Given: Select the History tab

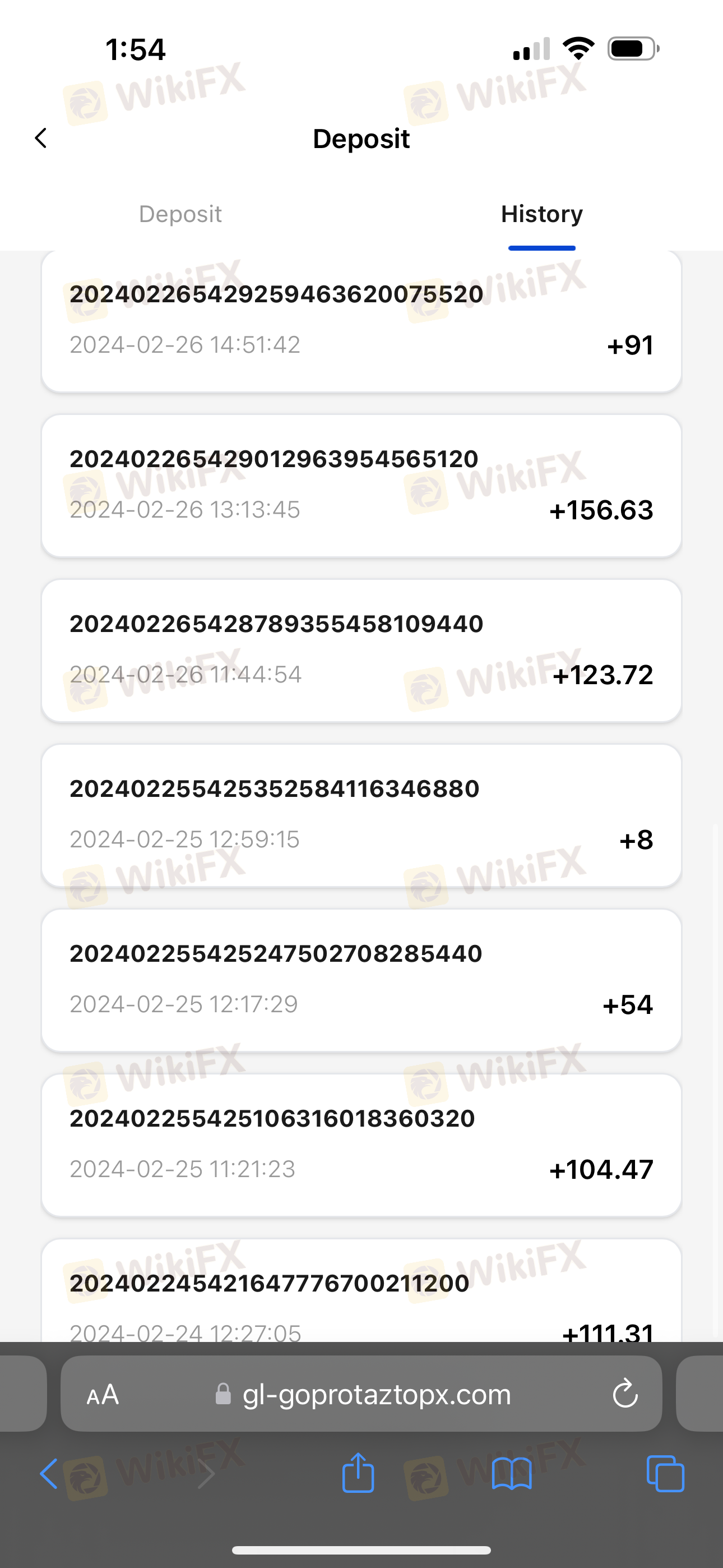Looking at the screenshot, I should pyautogui.click(x=541, y=214).
